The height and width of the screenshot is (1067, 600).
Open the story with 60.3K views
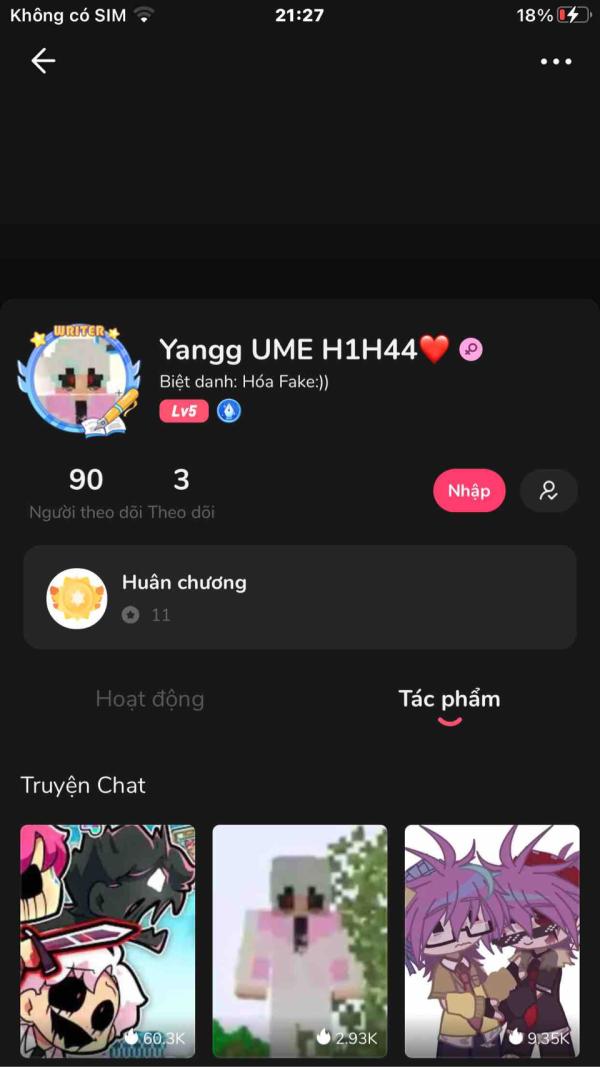108,940
